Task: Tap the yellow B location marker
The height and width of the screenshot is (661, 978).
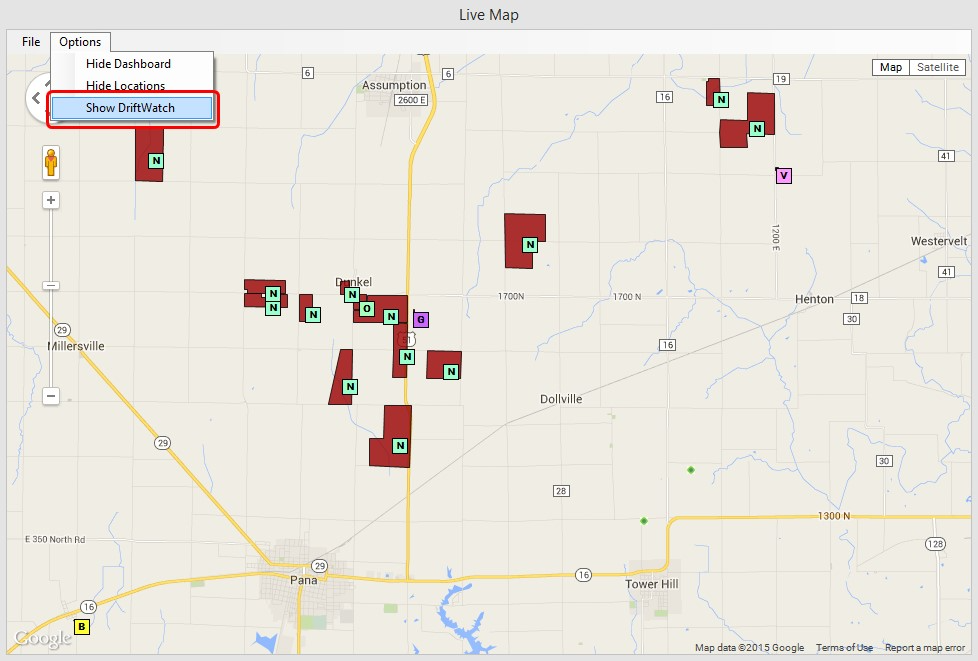Action: pos(82,627)
